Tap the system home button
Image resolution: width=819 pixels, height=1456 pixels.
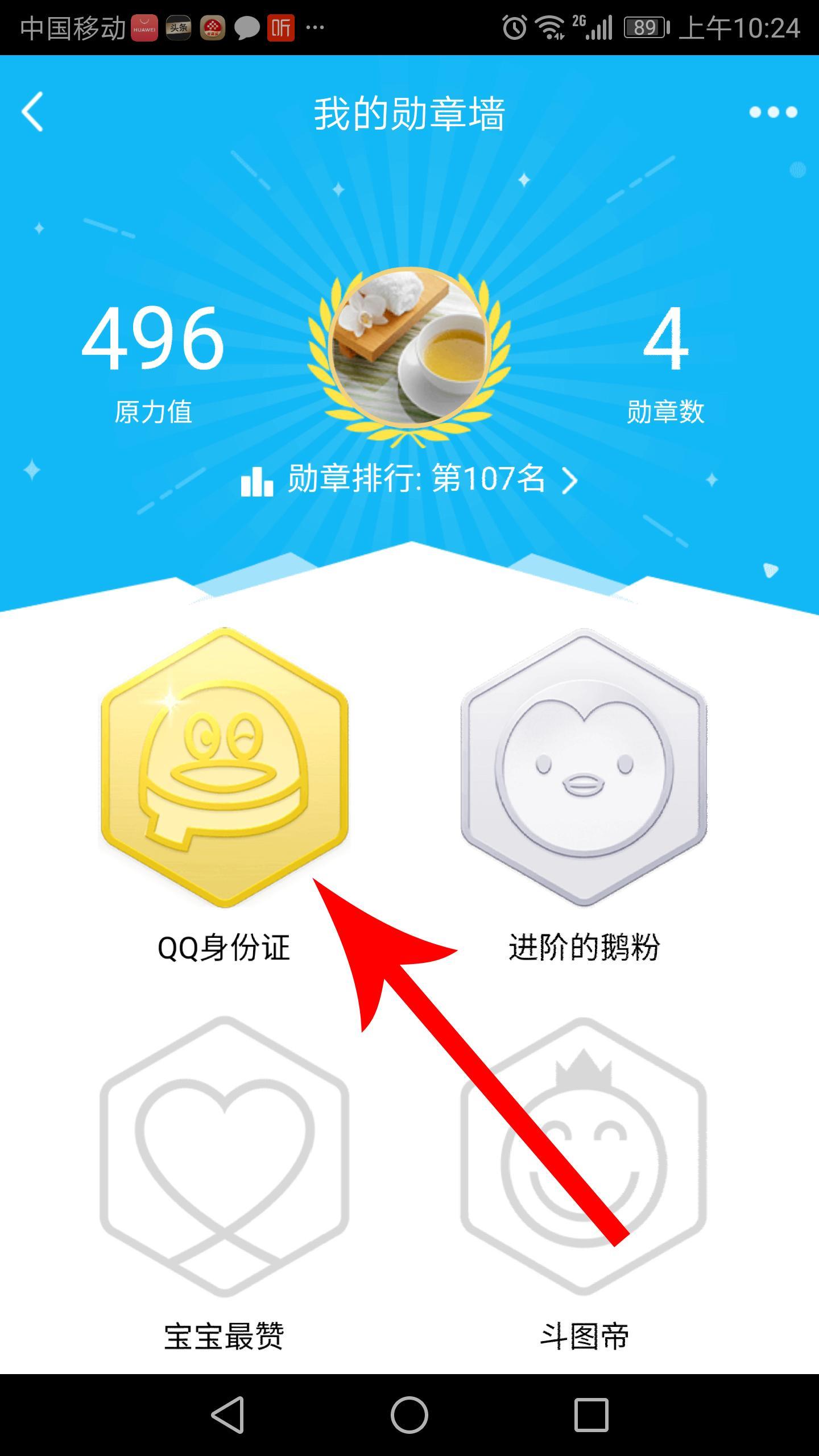coord(409,1414)
